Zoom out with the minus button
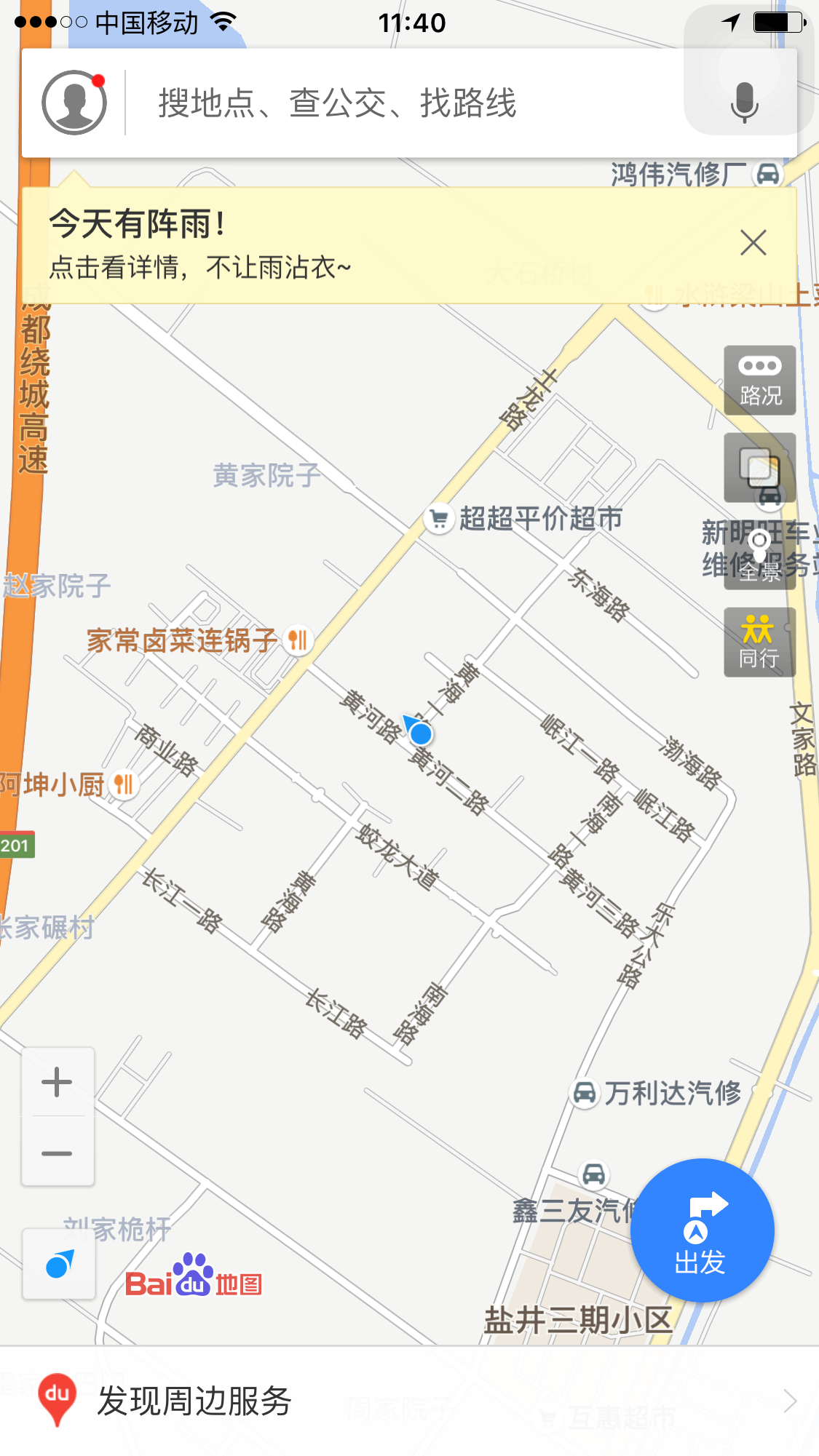This screenshot has height=1456, width=819. (58, 1153)
